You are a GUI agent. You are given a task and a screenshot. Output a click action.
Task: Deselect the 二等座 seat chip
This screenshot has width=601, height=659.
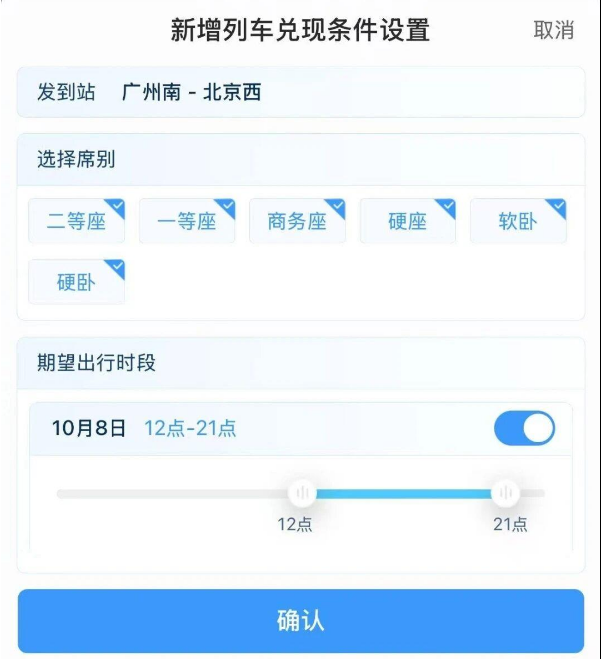tap(77, 222)
